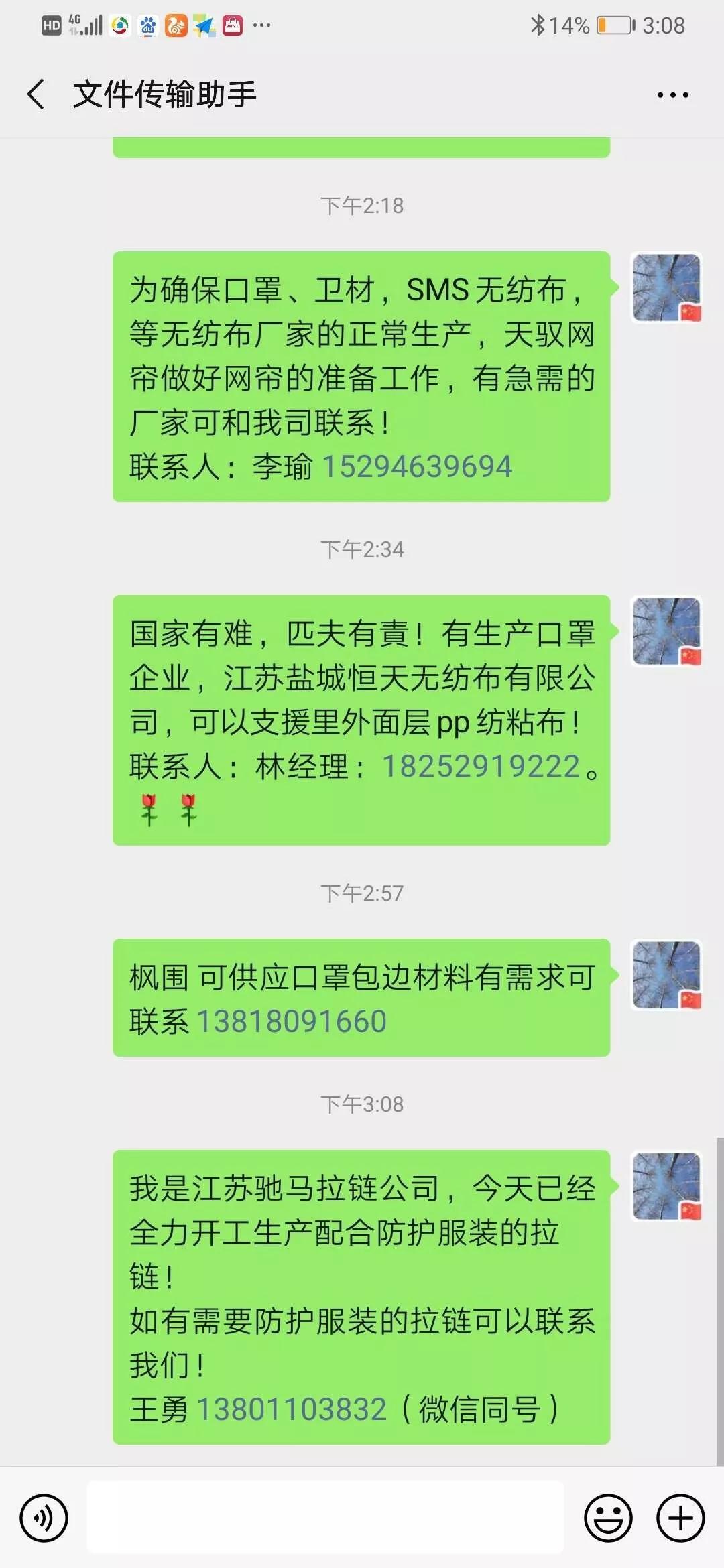This screenshot has height=1568, width=724.
Task: Open avatar beside the 枫围 message
Action: pyautogui.click(x=666, y=975)
